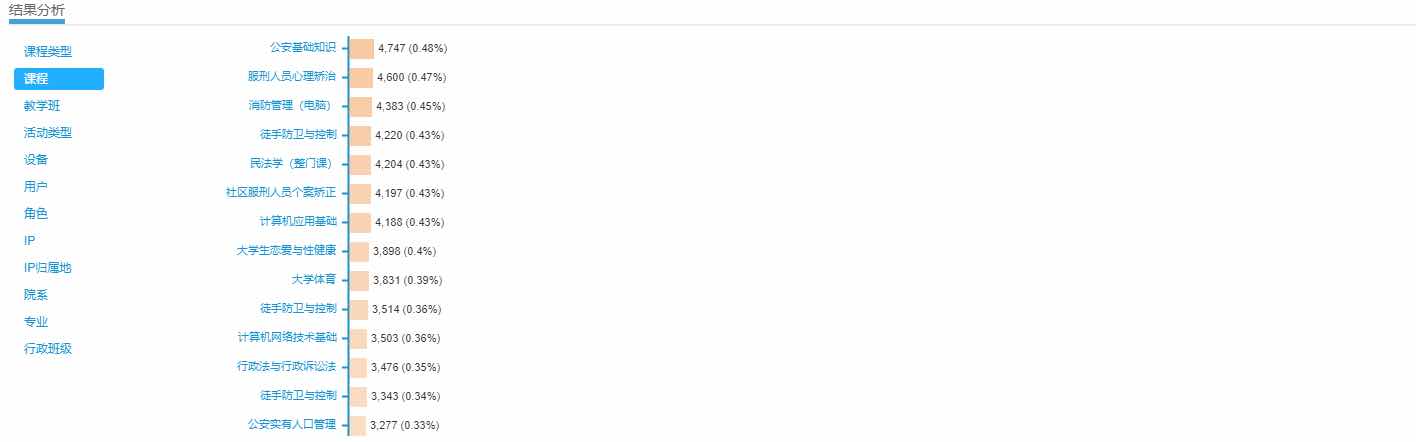The height and width of the screenshot is (442, 1416).
Task: Show results by 院系
Action: tap(36, 295)
